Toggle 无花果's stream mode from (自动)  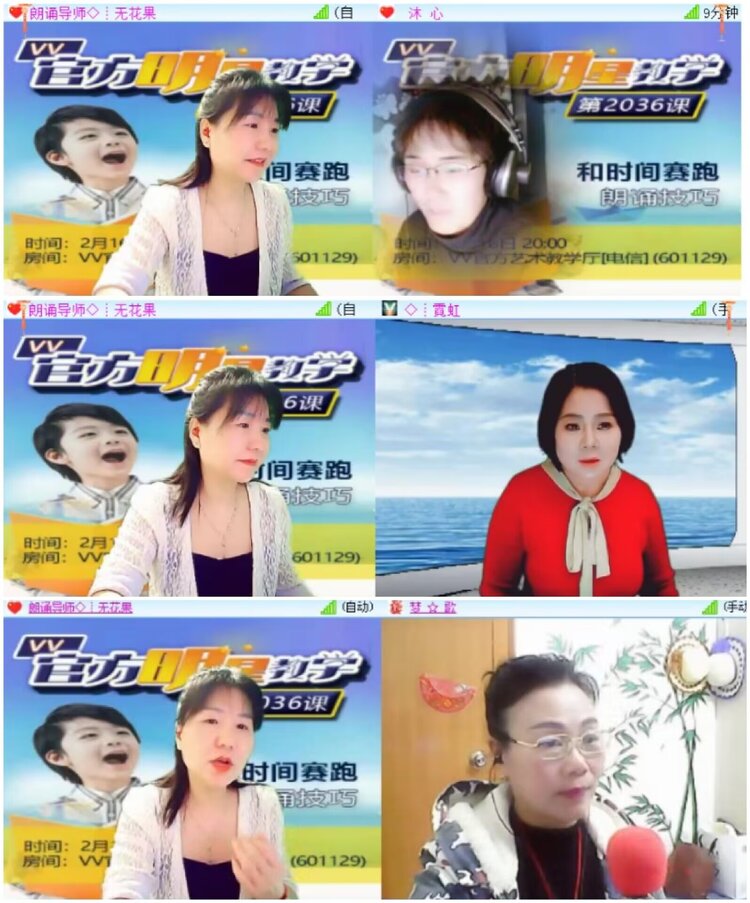coord(342,13)
